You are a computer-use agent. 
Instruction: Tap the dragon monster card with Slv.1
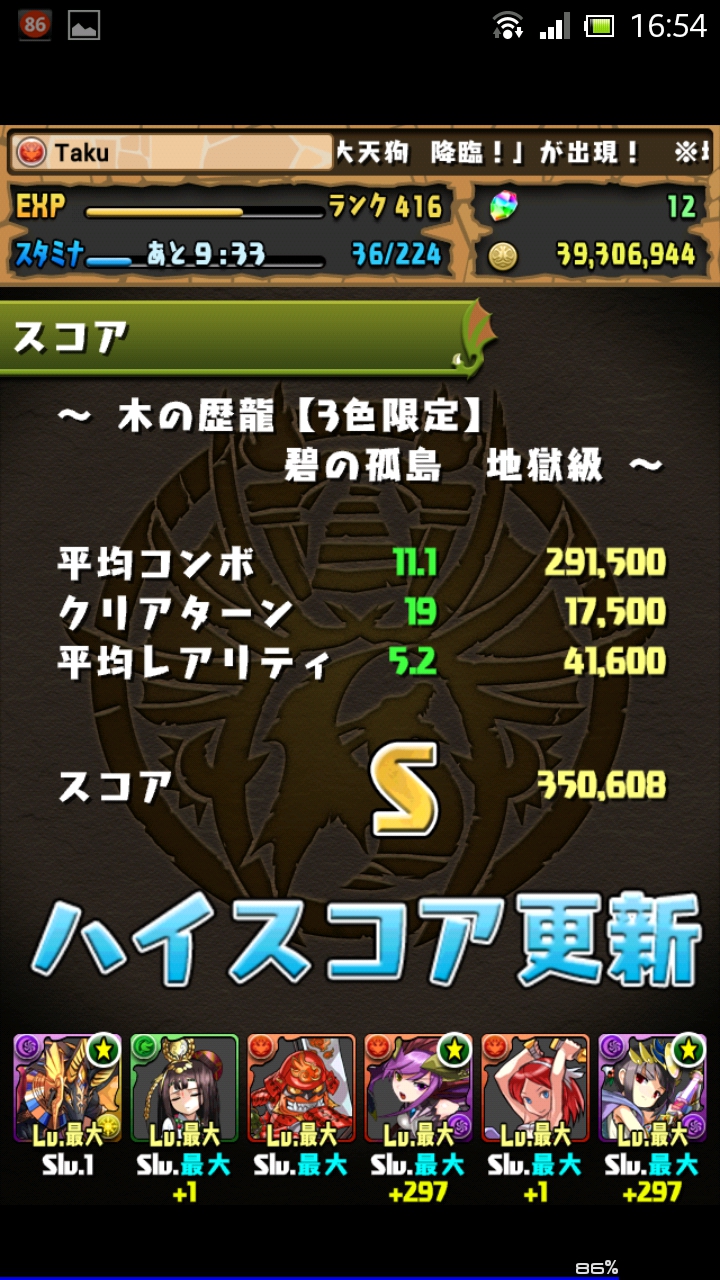coord(68,1088)
